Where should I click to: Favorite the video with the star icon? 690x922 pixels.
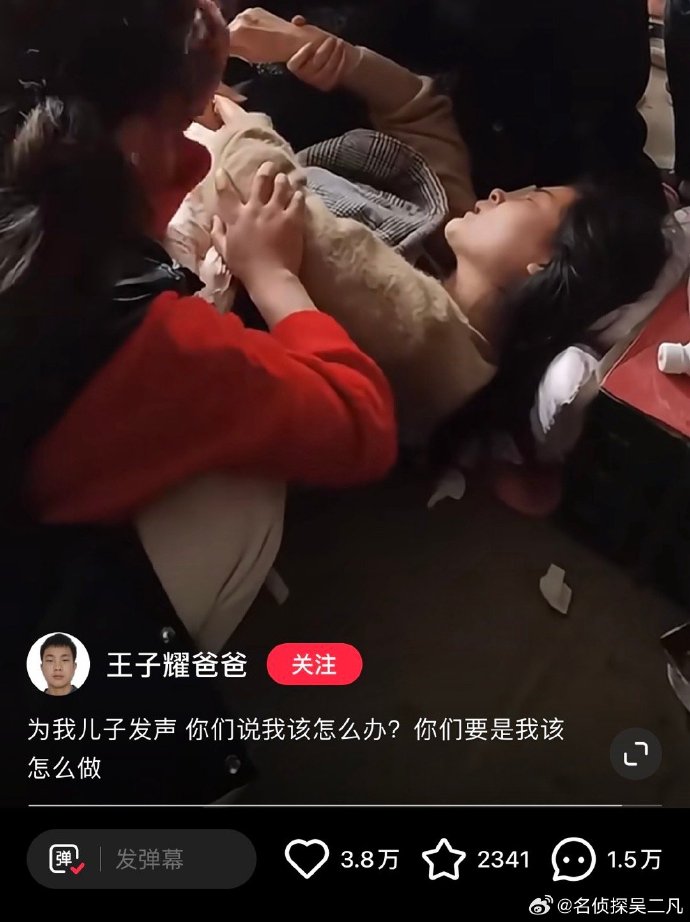(443, 859)
